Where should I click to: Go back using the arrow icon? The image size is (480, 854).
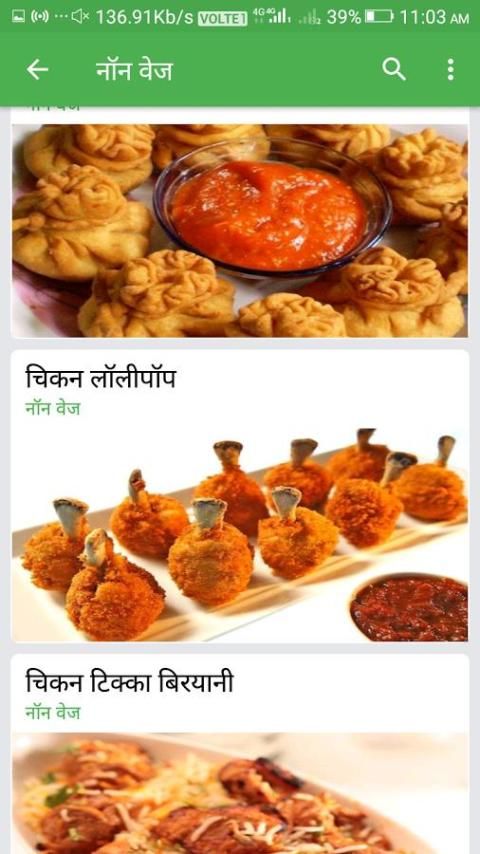[38, 70]
